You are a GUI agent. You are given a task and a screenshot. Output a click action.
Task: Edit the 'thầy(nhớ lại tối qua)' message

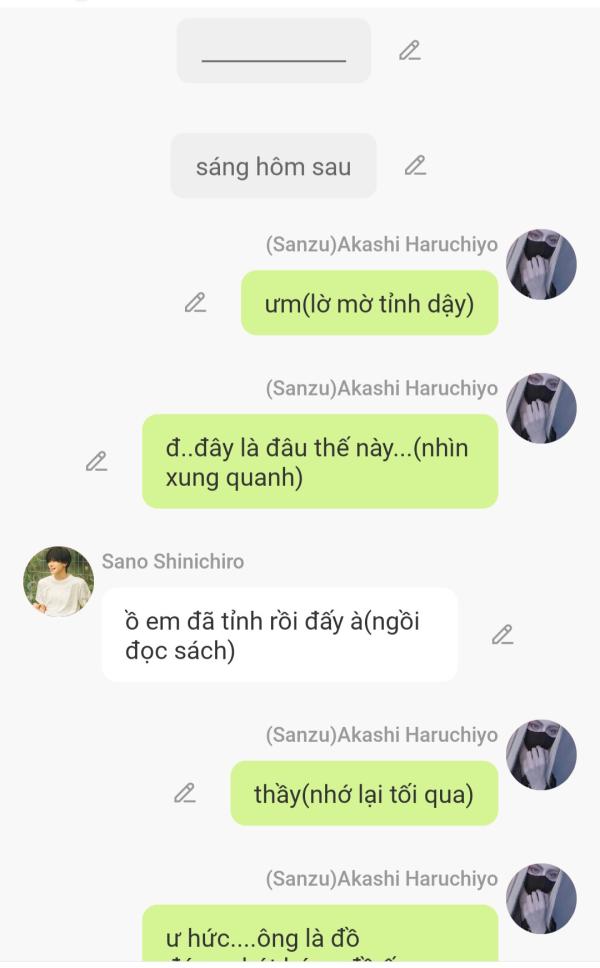point(184,793)
